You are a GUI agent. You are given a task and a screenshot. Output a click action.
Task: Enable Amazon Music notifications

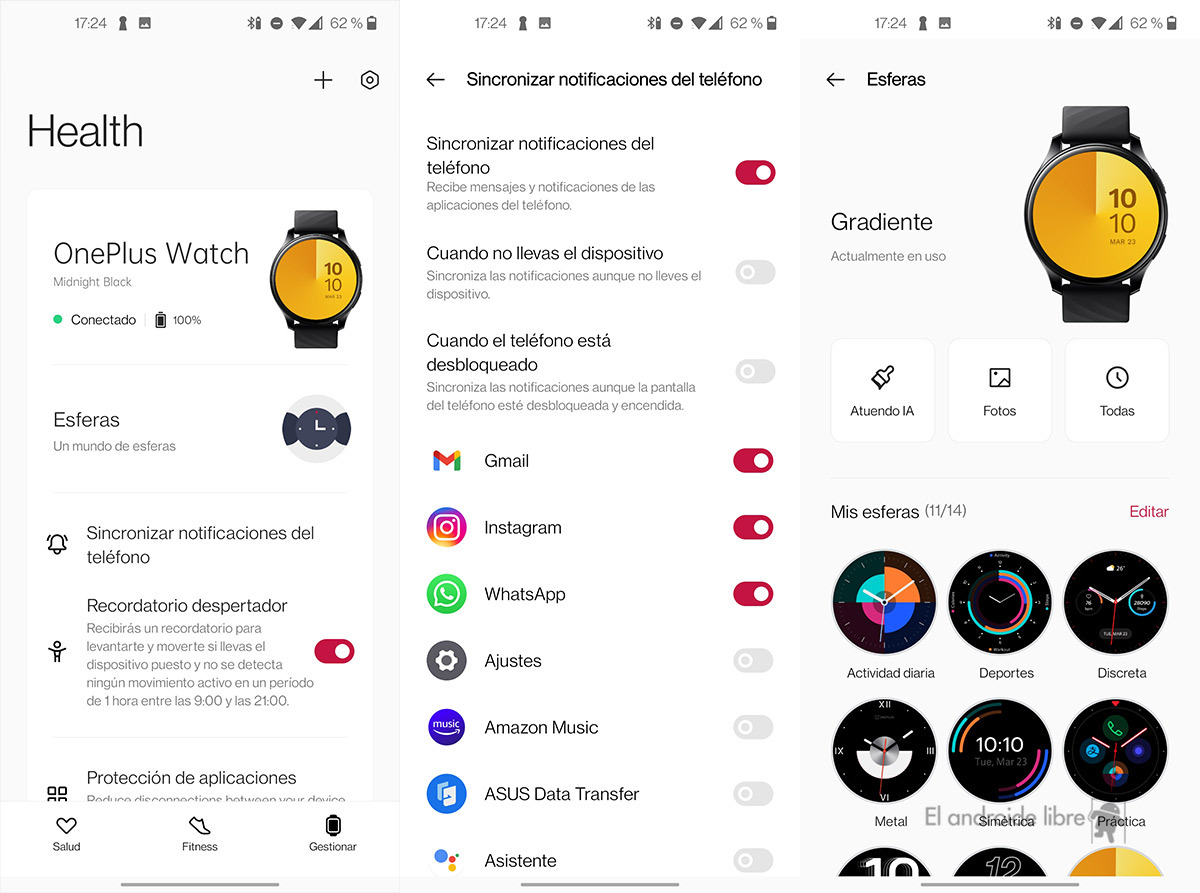click(753, 727)
